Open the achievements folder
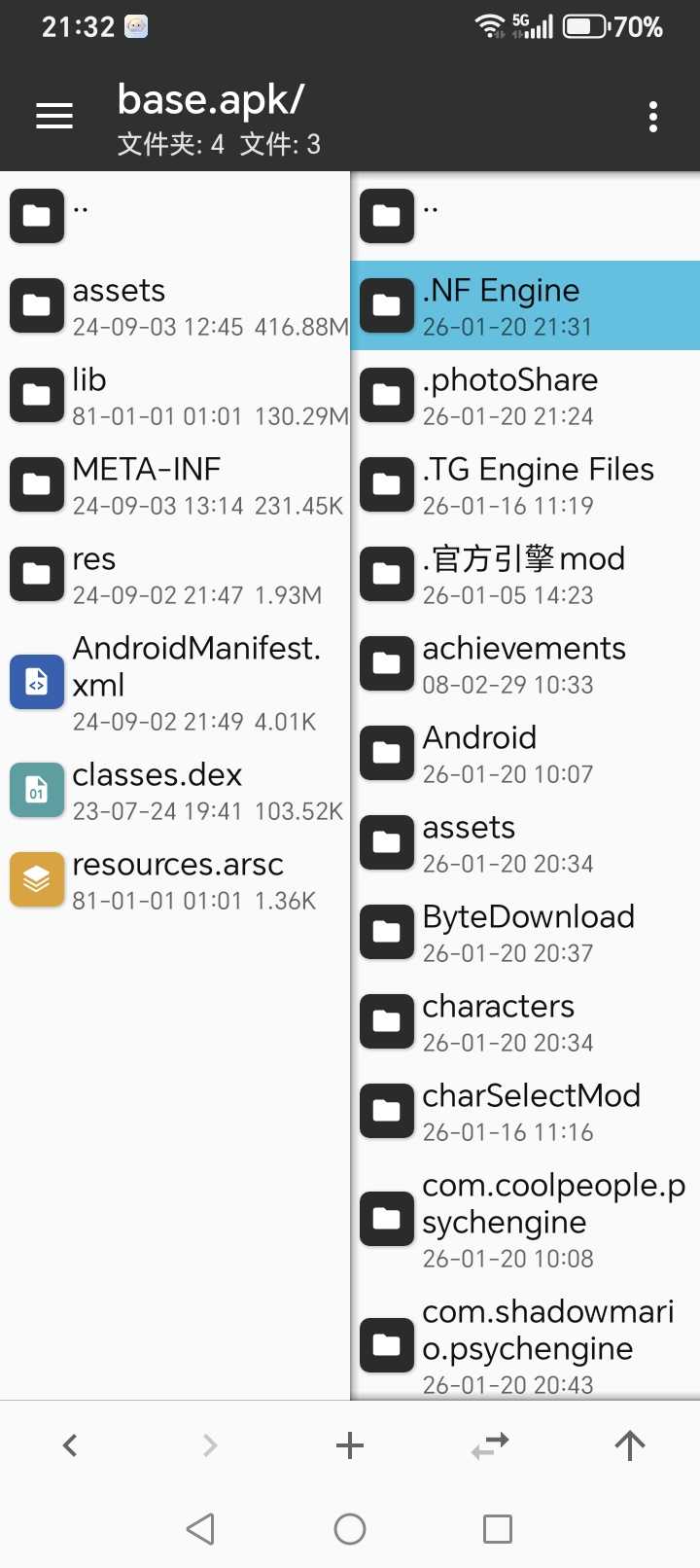The image size is (700, 1568). [x=525, y=664]
